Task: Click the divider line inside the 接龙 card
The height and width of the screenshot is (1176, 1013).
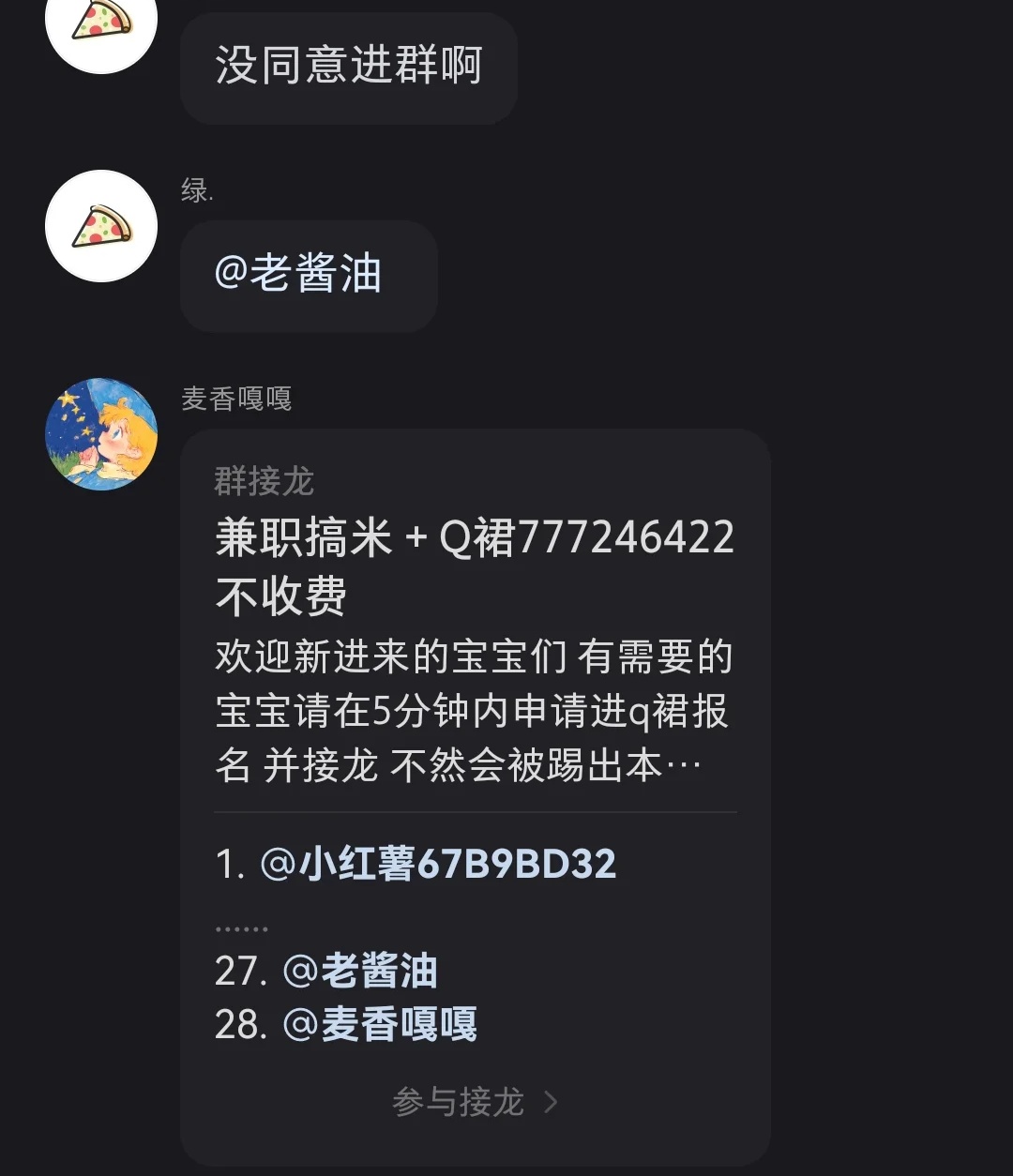Action: [x=474, y=807]
